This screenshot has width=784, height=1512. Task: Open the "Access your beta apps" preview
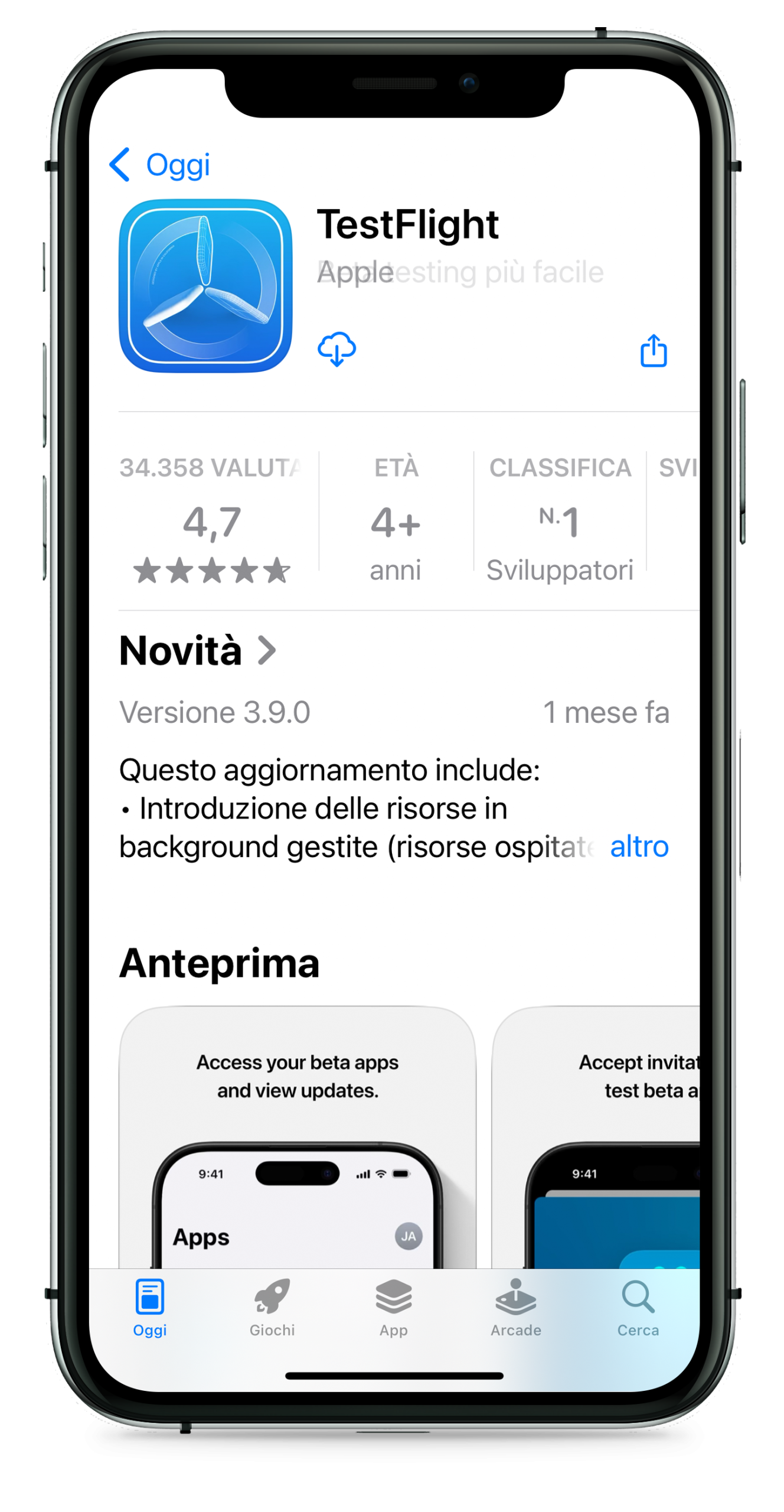[297, 1137]
